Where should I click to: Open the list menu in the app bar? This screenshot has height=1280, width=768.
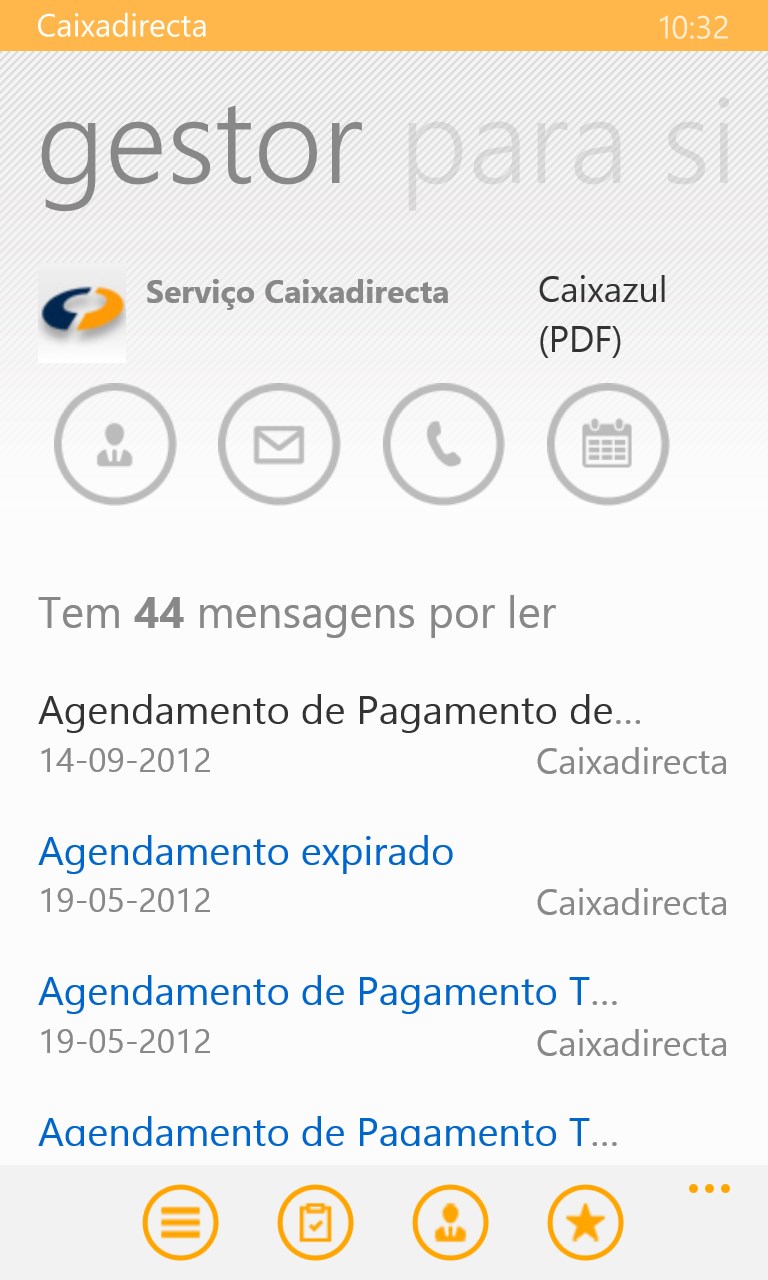click(180, 1221)
